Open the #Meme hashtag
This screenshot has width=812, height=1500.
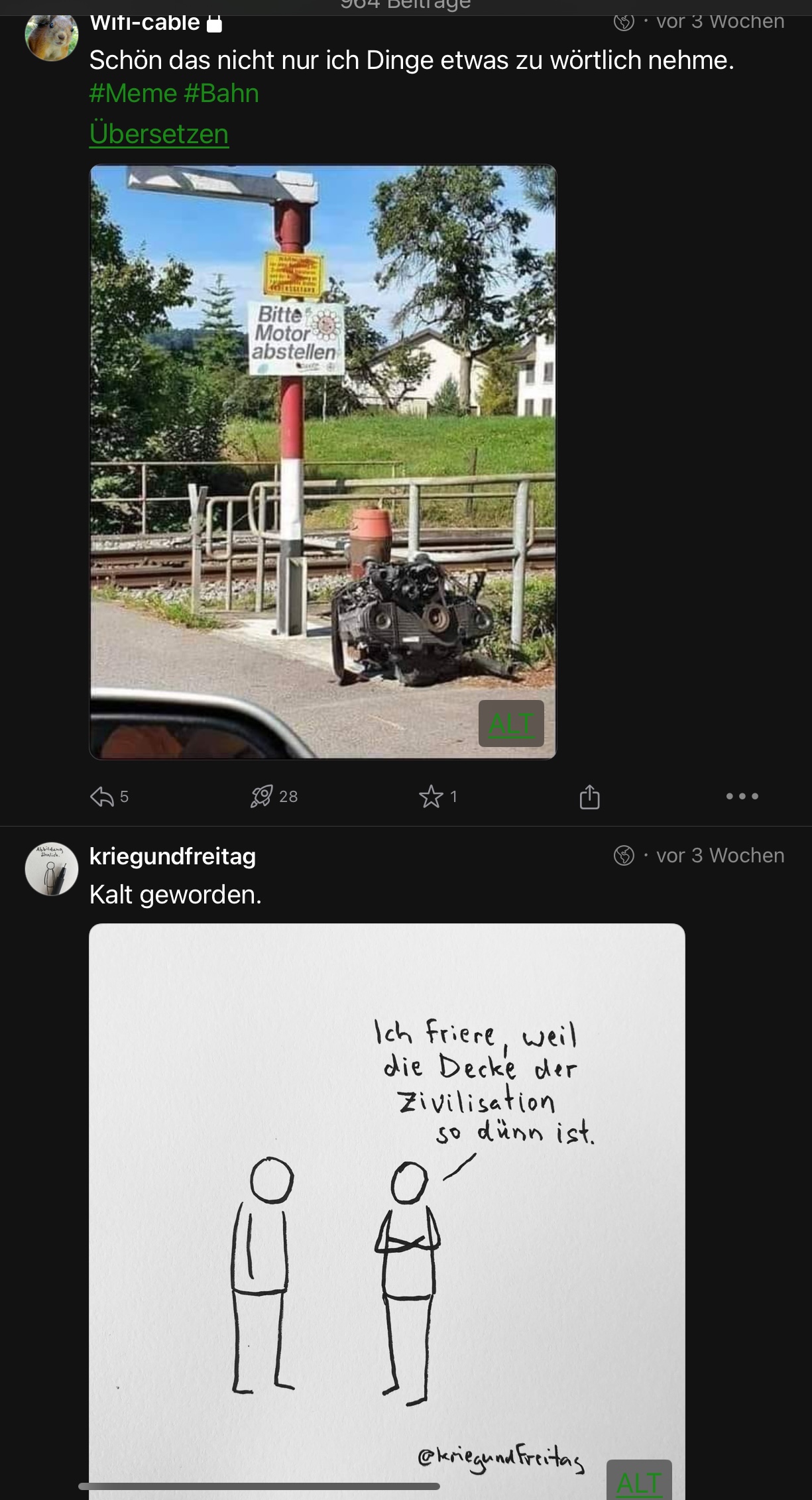(x=133, y=93)
